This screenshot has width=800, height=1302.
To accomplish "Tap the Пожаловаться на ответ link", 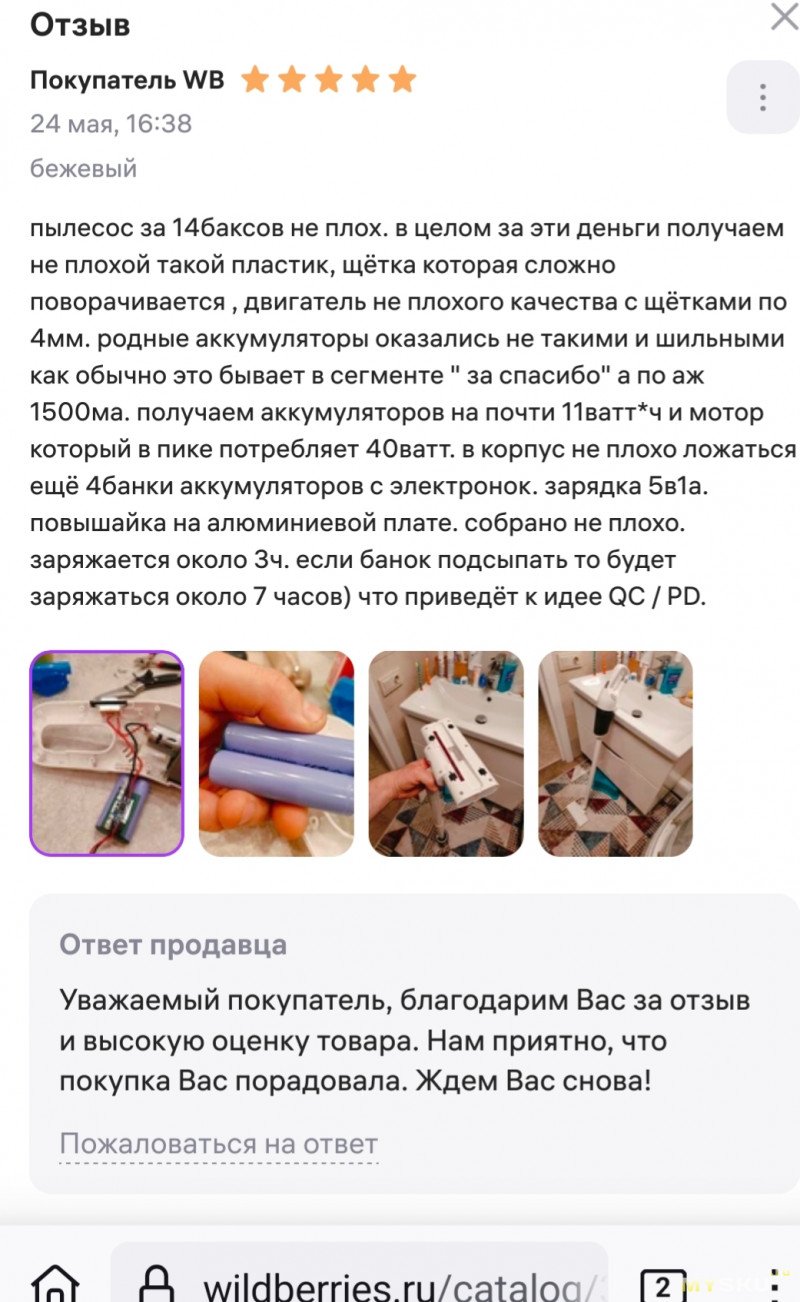I will (218, 1143).
